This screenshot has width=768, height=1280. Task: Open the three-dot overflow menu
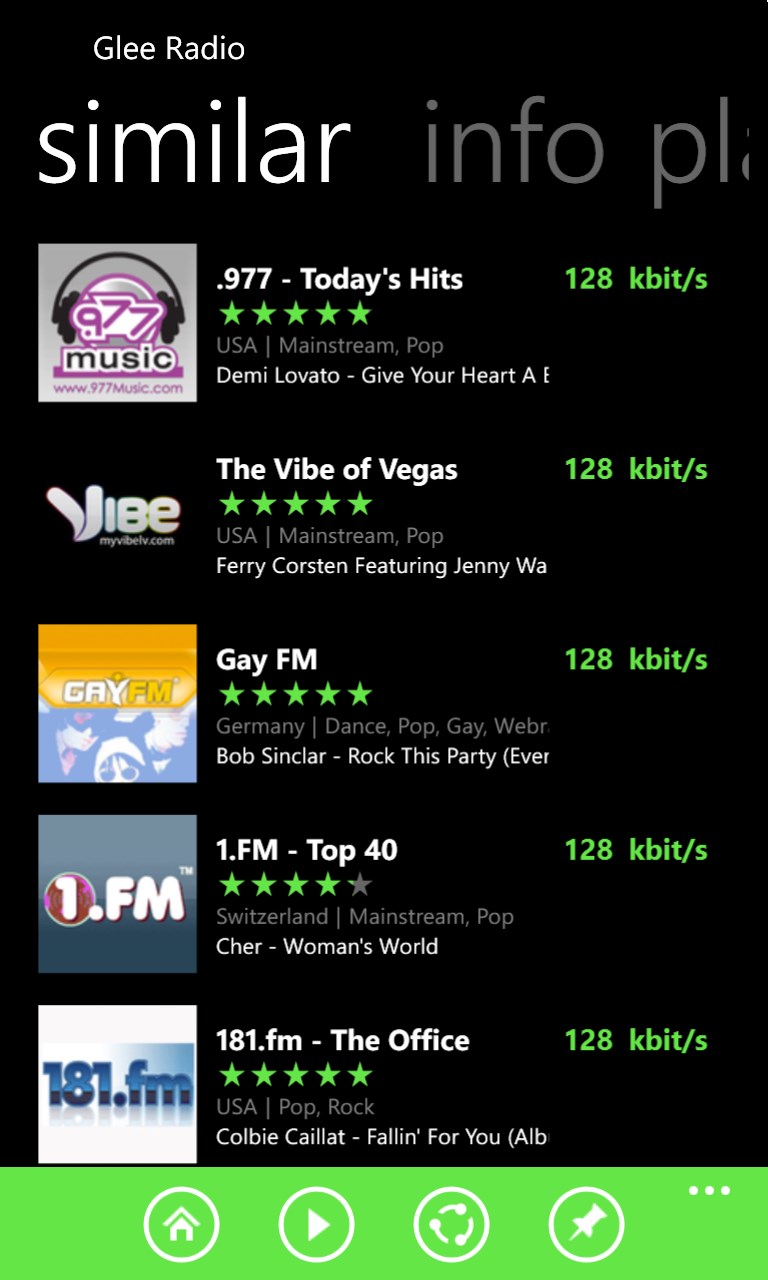click(x=709, y=1191)
